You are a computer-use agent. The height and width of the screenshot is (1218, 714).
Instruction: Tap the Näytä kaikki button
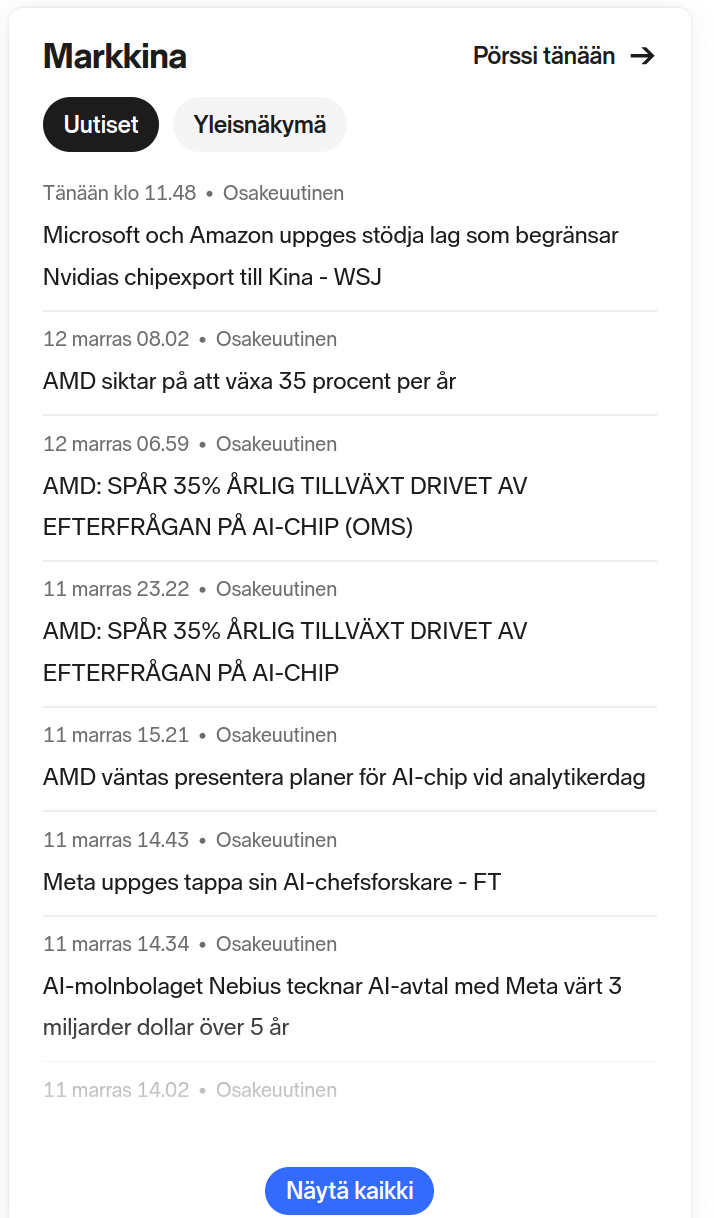(x=349, y=1191)
